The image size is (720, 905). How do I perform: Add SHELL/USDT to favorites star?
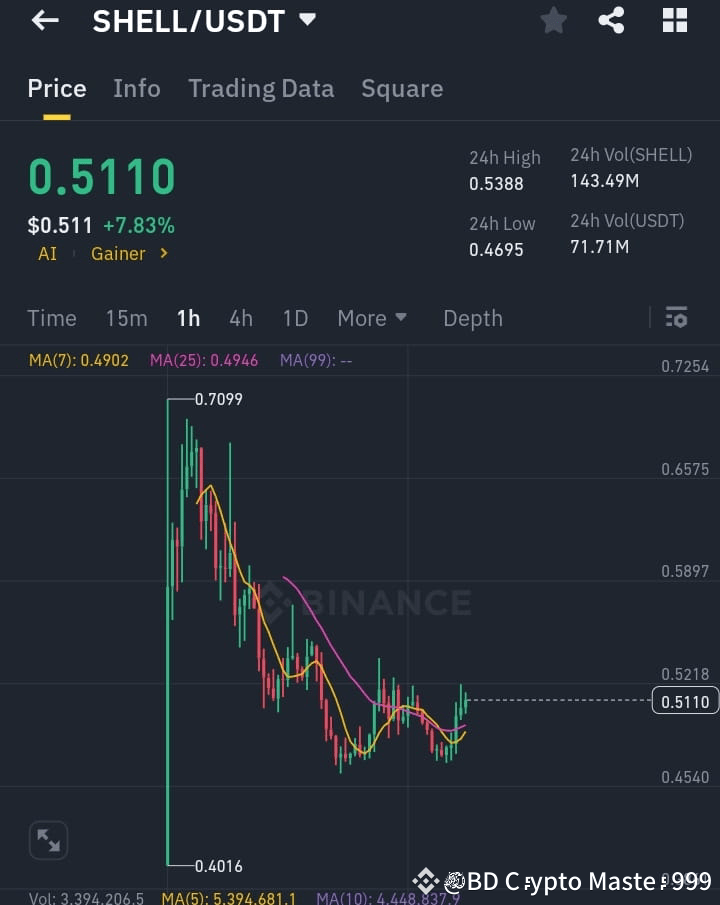tap(553, 20)
